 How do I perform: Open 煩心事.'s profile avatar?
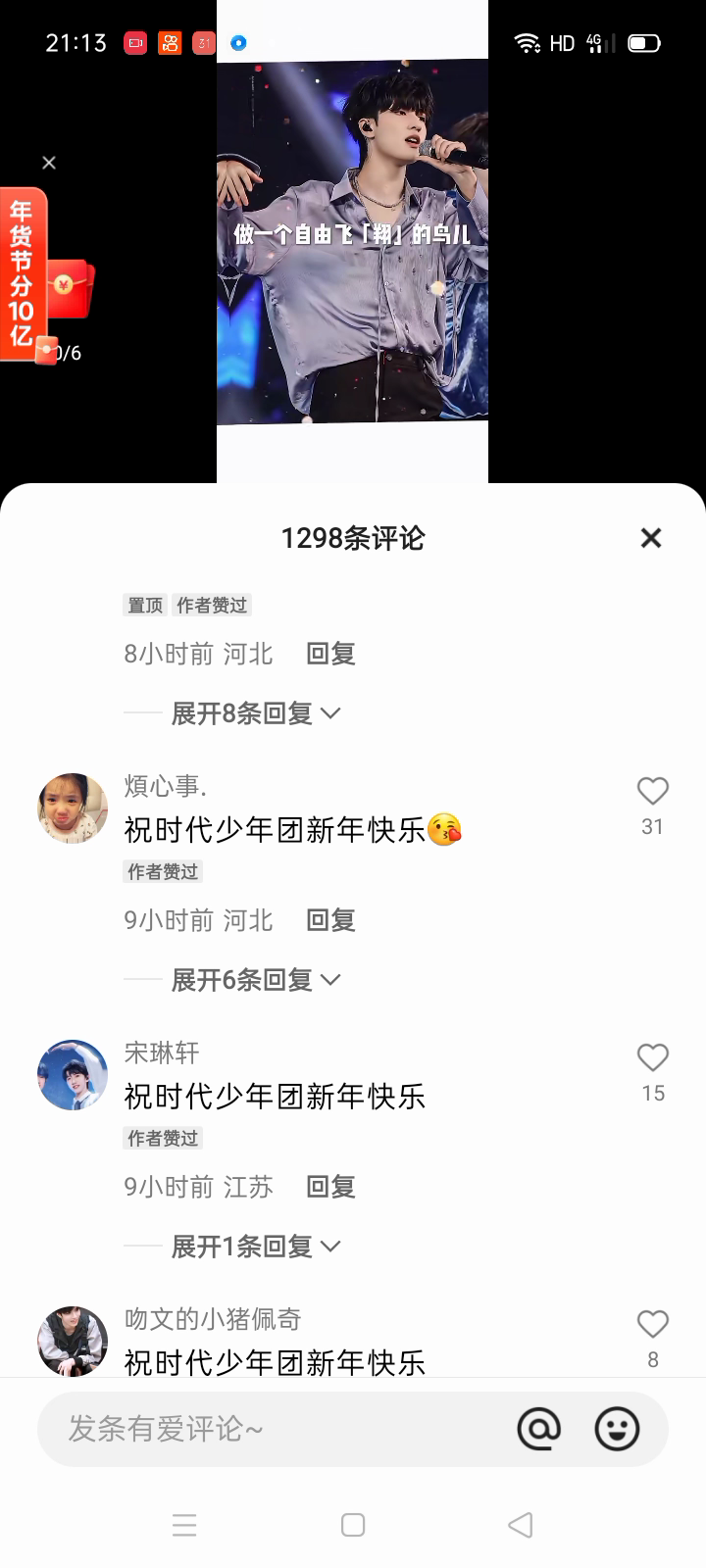tap(73, 808)
